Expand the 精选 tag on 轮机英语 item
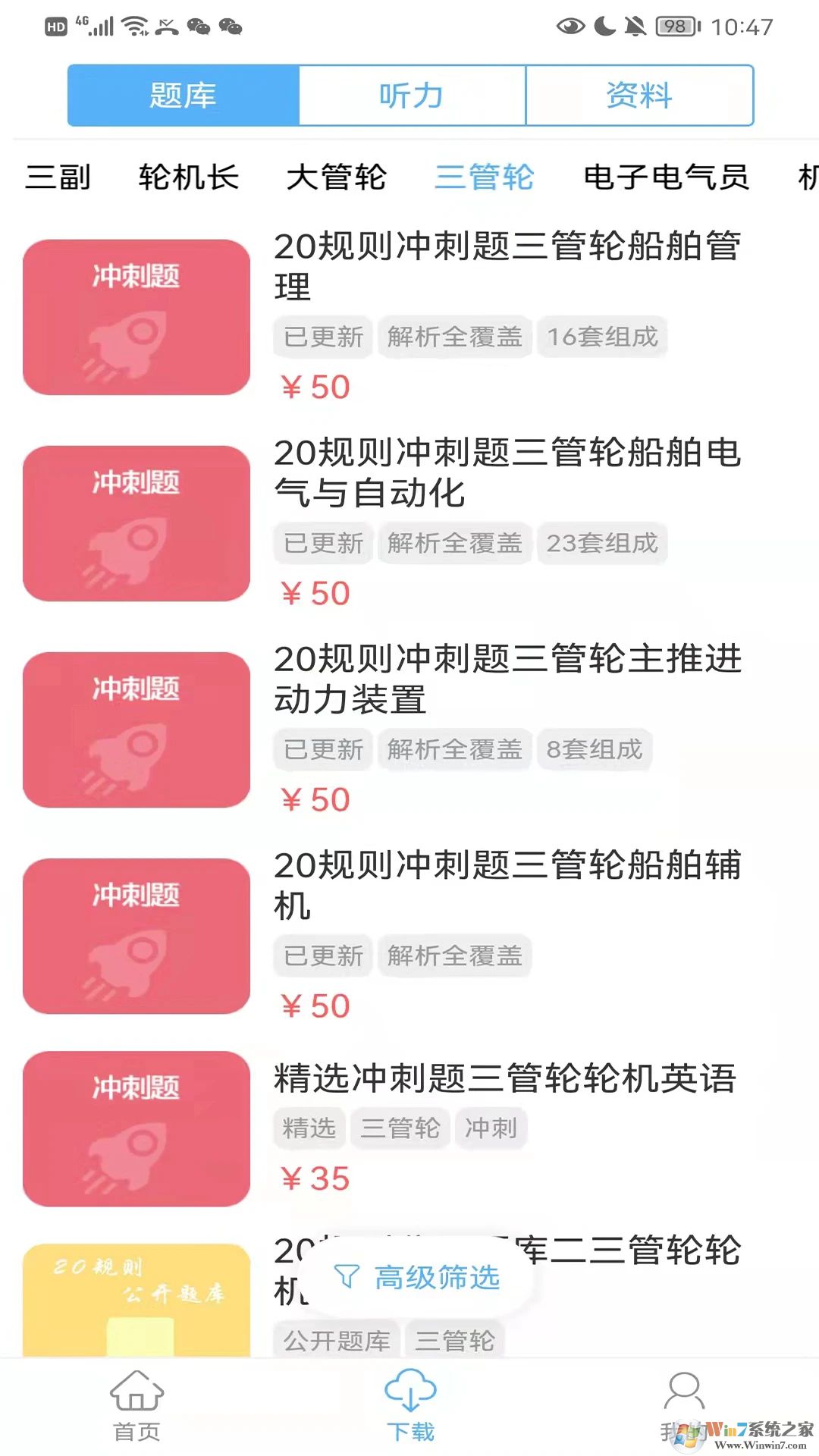819x1456 pixels. pos(308,1128)
